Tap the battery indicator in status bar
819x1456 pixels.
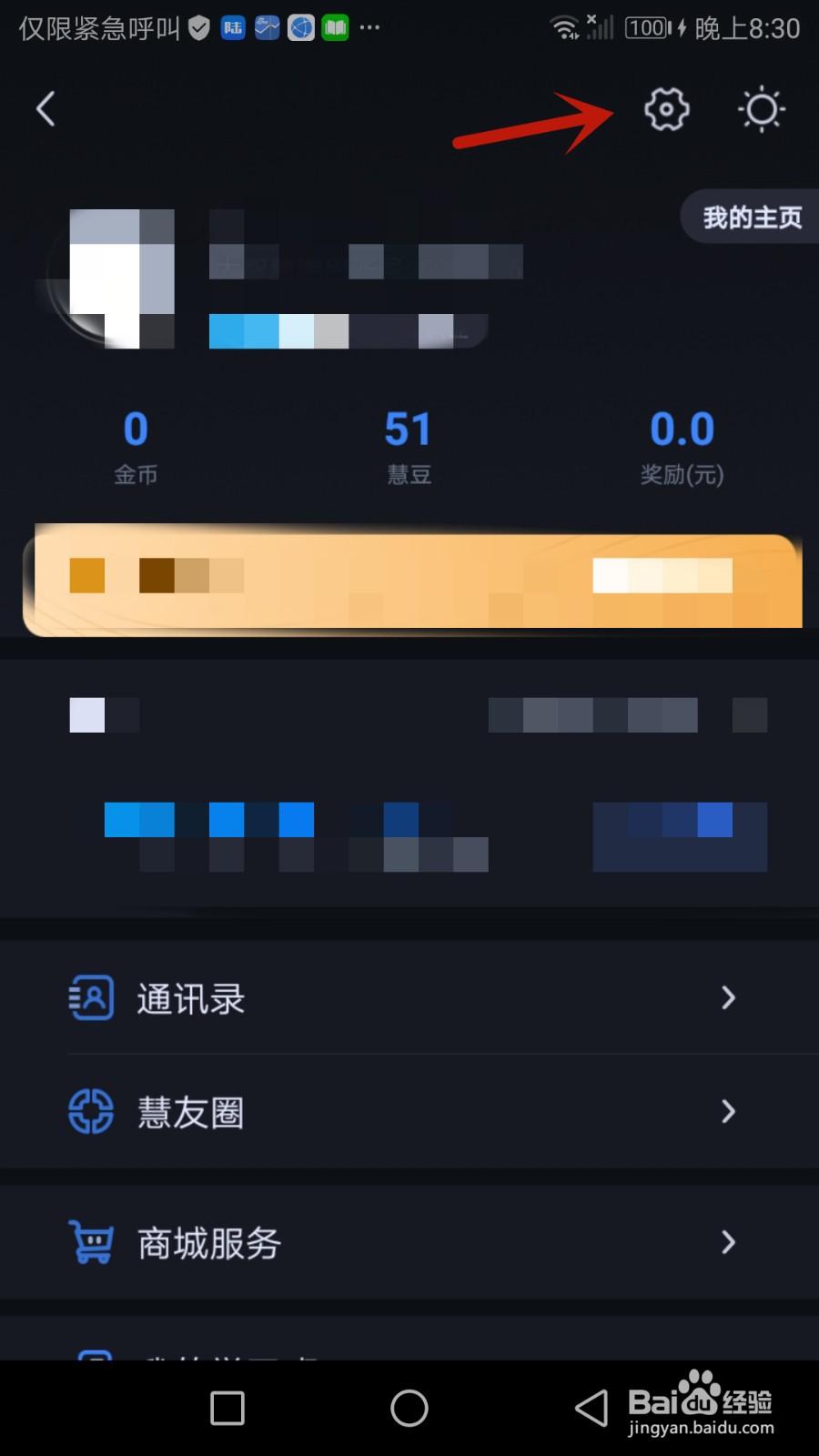[x=648, y=27]
